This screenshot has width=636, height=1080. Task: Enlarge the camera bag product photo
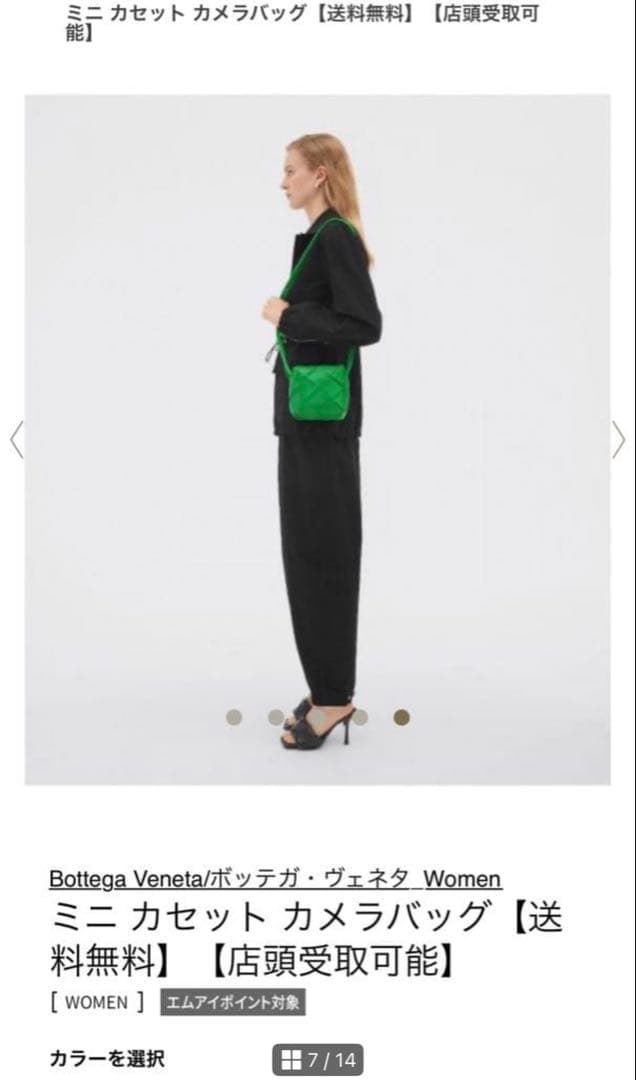point(317,440)
